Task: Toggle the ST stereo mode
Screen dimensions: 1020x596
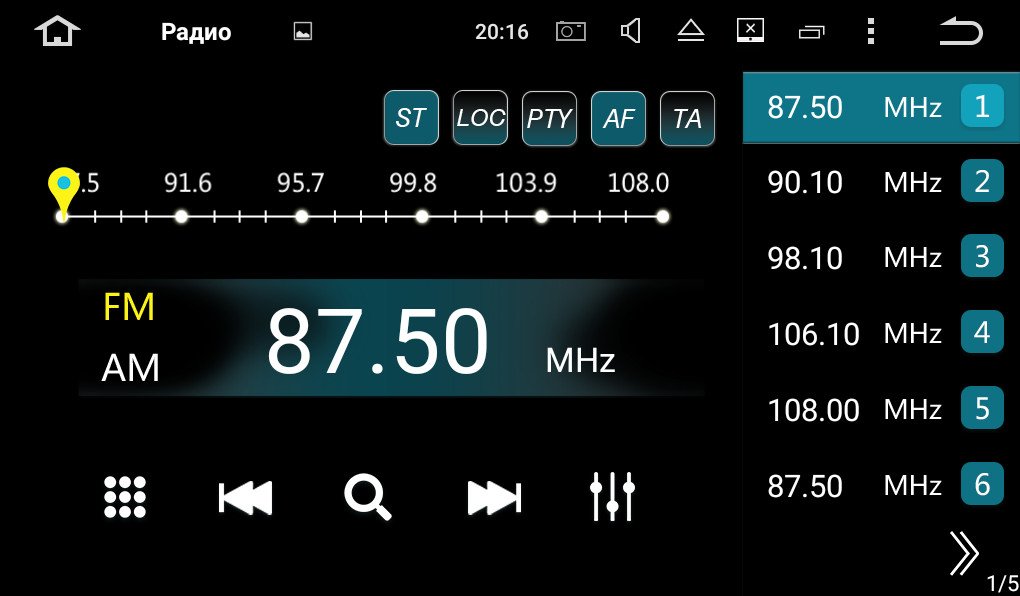Action: point(411,118)
